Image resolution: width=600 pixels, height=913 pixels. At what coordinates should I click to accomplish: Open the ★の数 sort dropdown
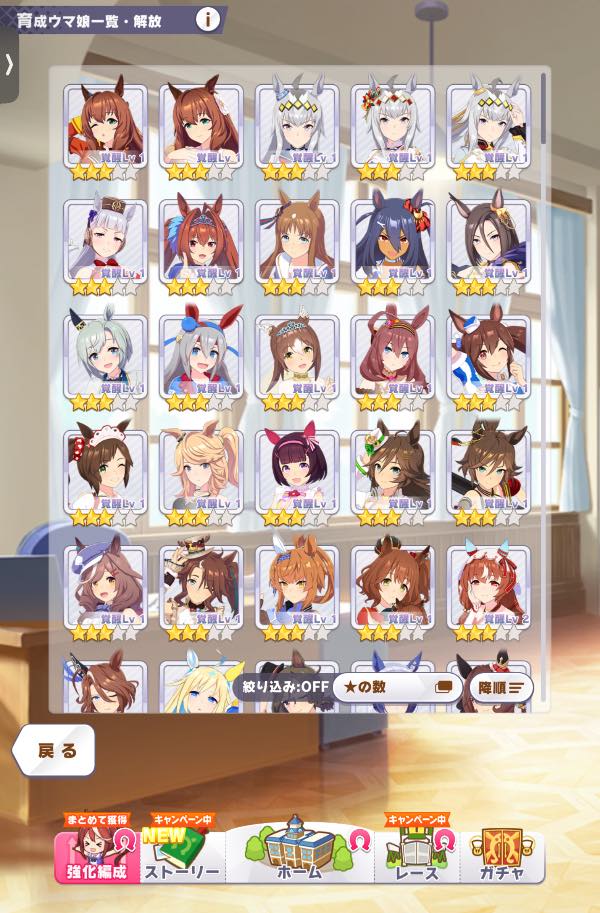pyautogui.click(x=397, y=687)
